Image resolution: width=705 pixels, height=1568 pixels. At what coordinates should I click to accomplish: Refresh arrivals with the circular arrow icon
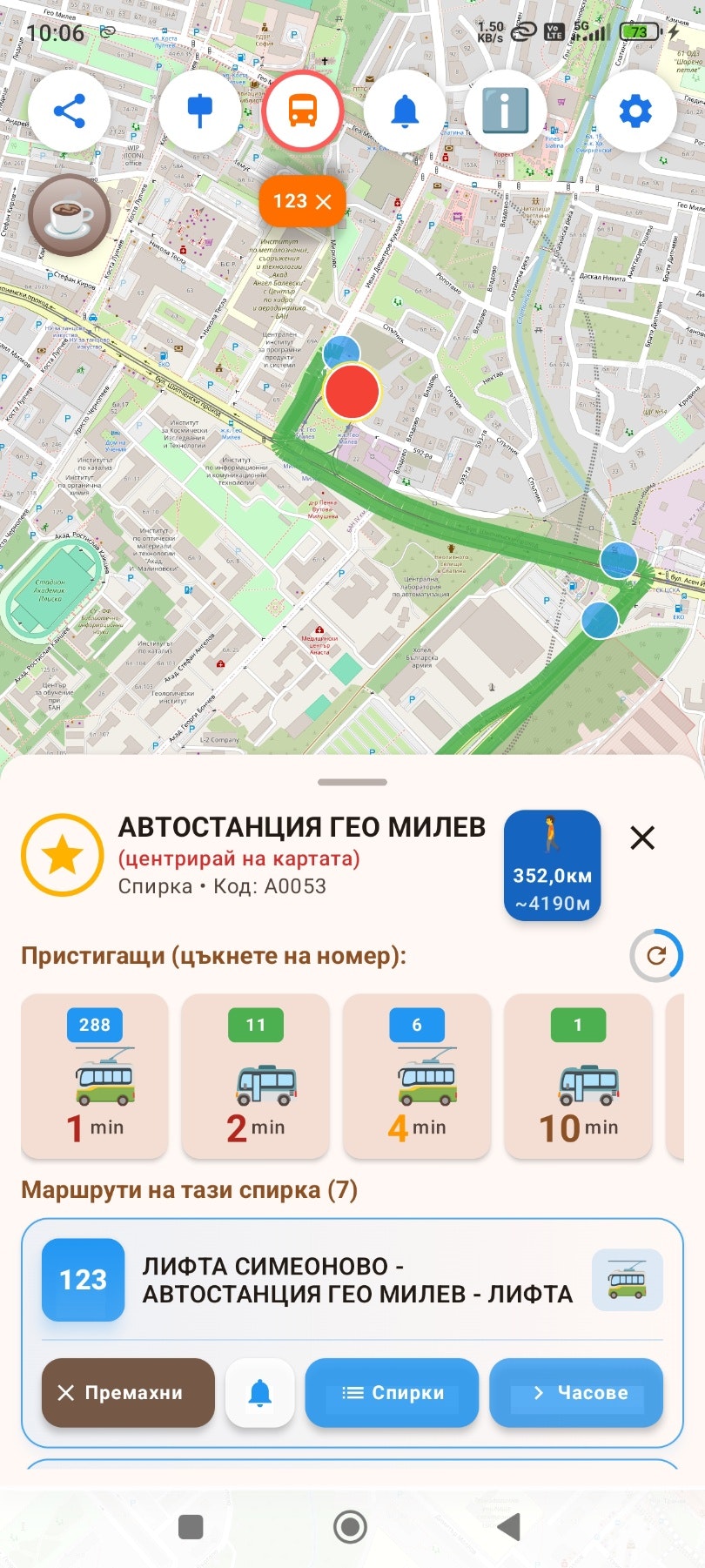click(657, 955)
